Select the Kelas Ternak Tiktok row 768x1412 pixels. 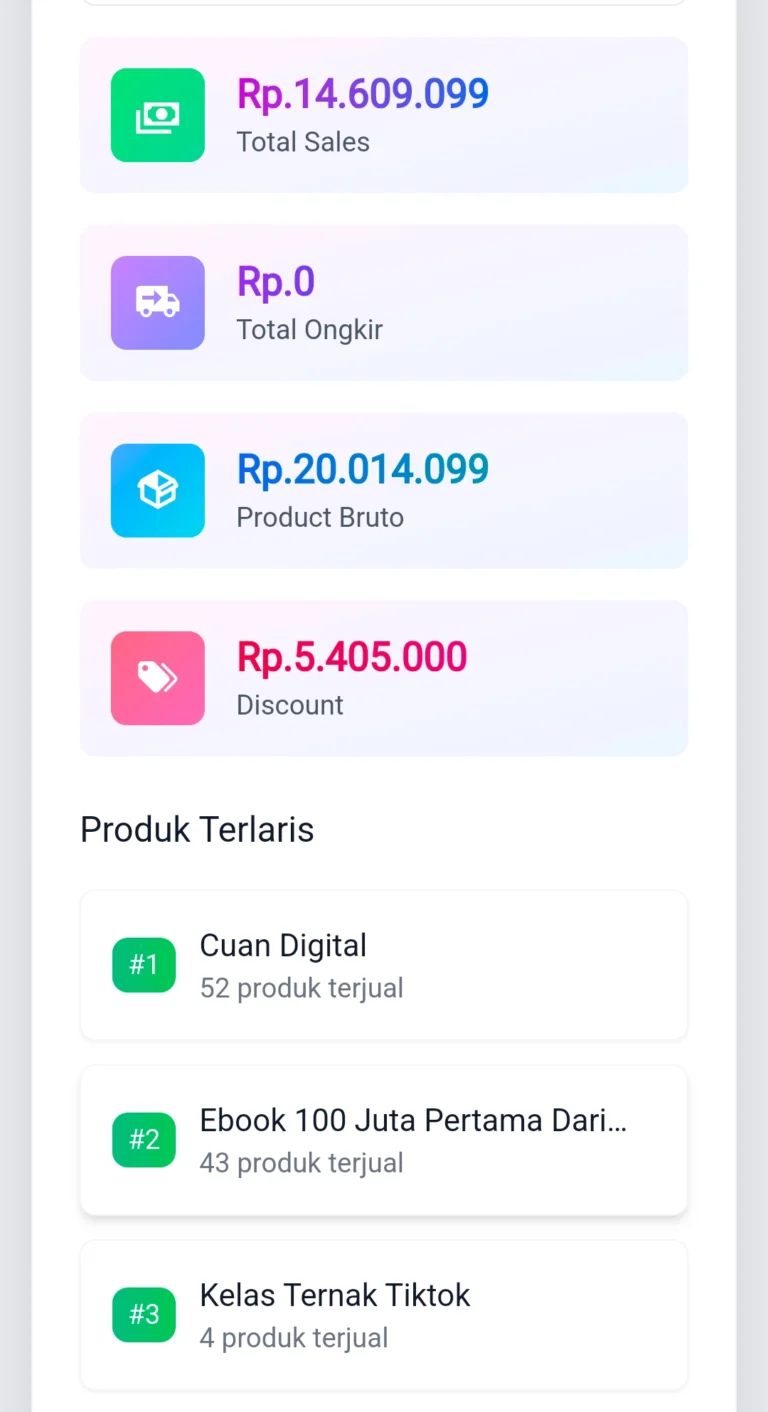pos(383,1314)
